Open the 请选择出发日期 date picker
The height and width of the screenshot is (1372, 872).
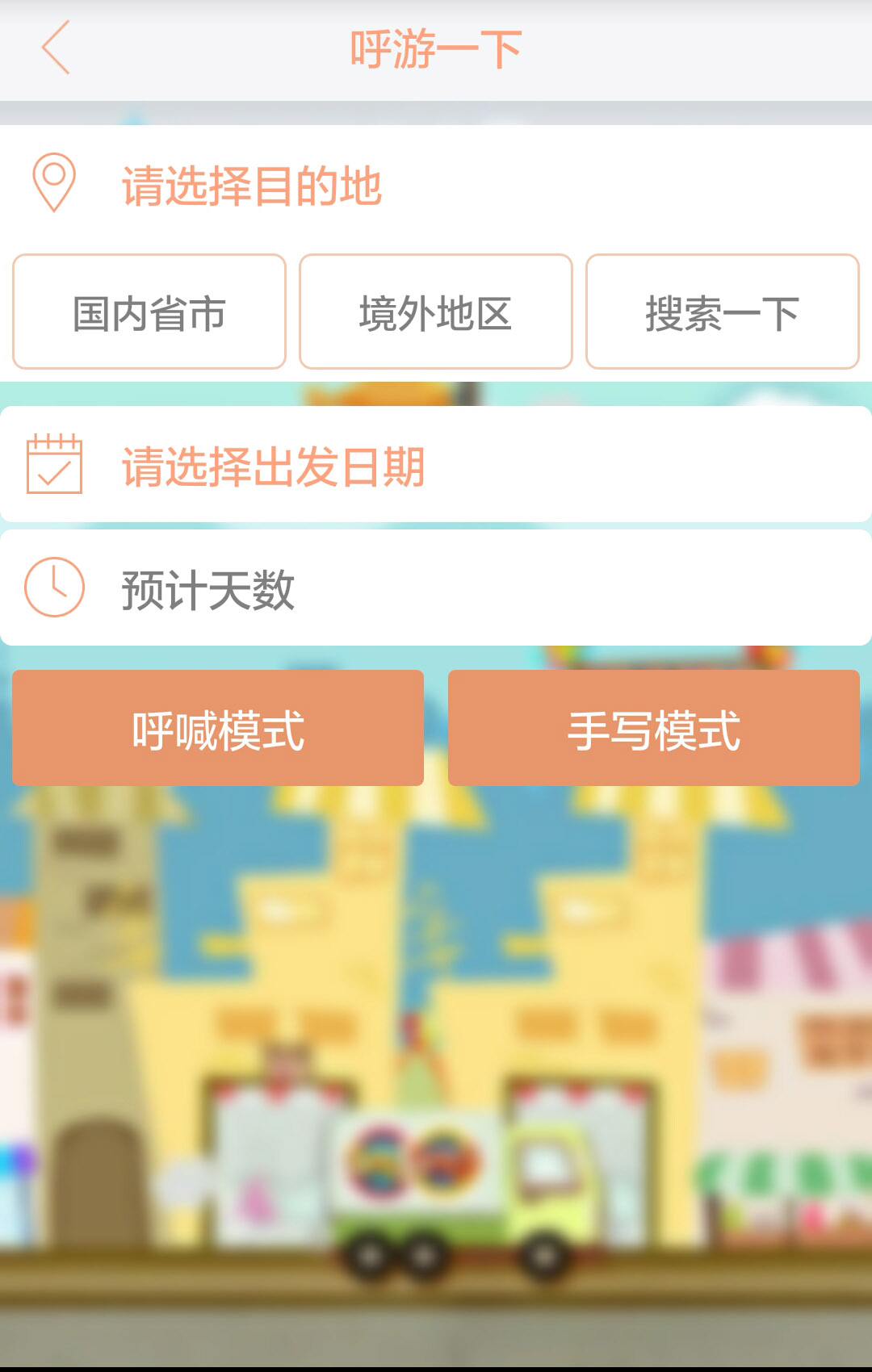coord(436,466)
